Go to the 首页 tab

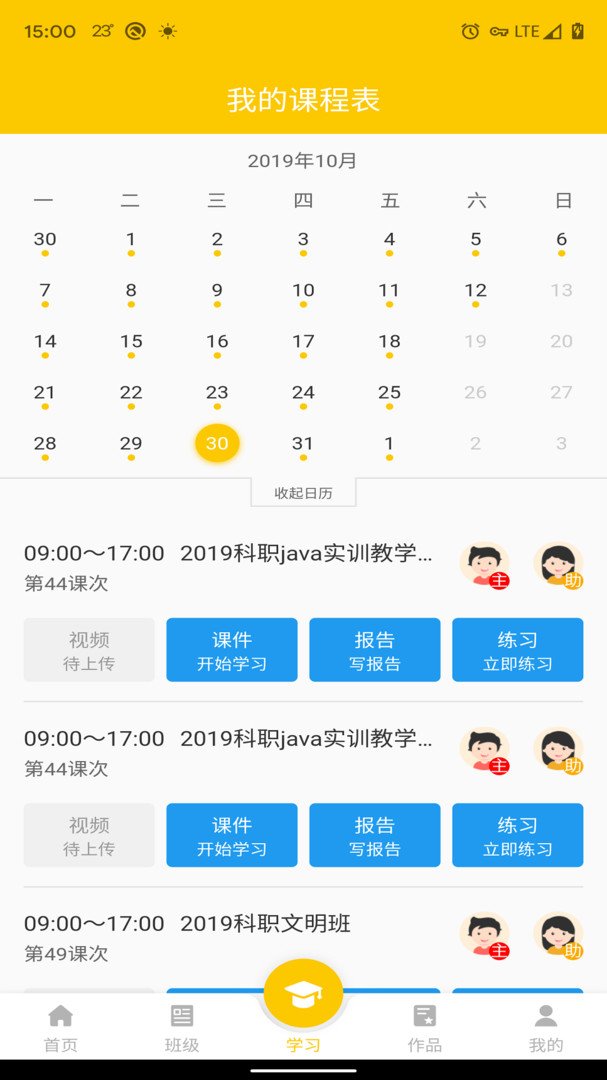pyautogui.click(x=61, y=1029)
